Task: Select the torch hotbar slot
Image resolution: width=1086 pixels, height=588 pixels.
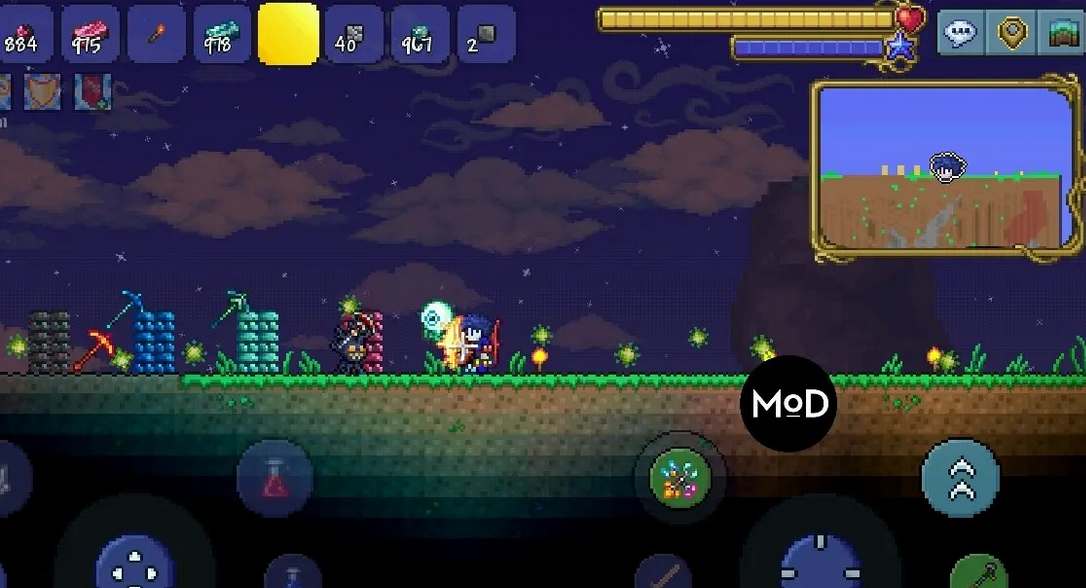Action: click(157, 34)
